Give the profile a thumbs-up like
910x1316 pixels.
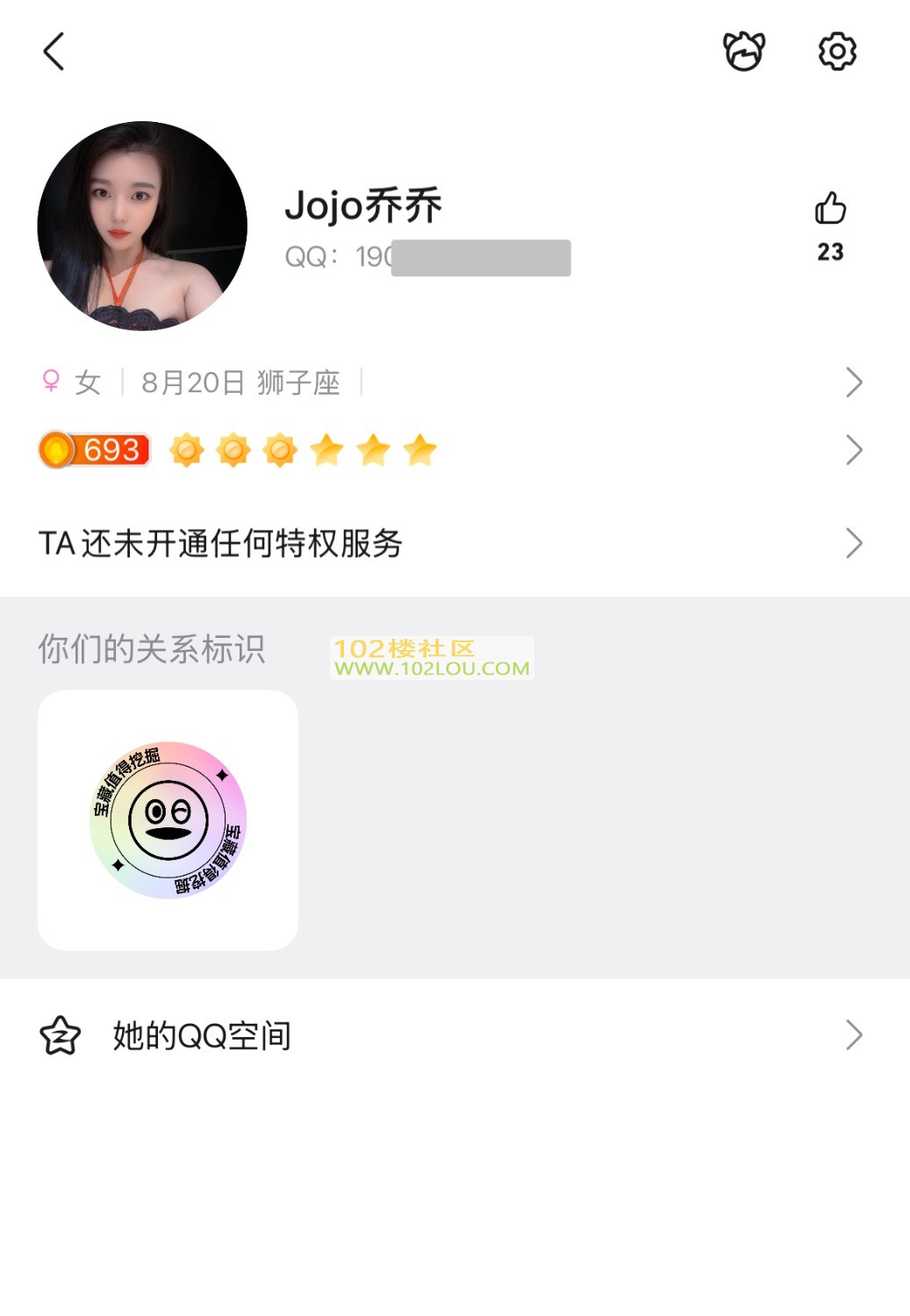point(830,210)
